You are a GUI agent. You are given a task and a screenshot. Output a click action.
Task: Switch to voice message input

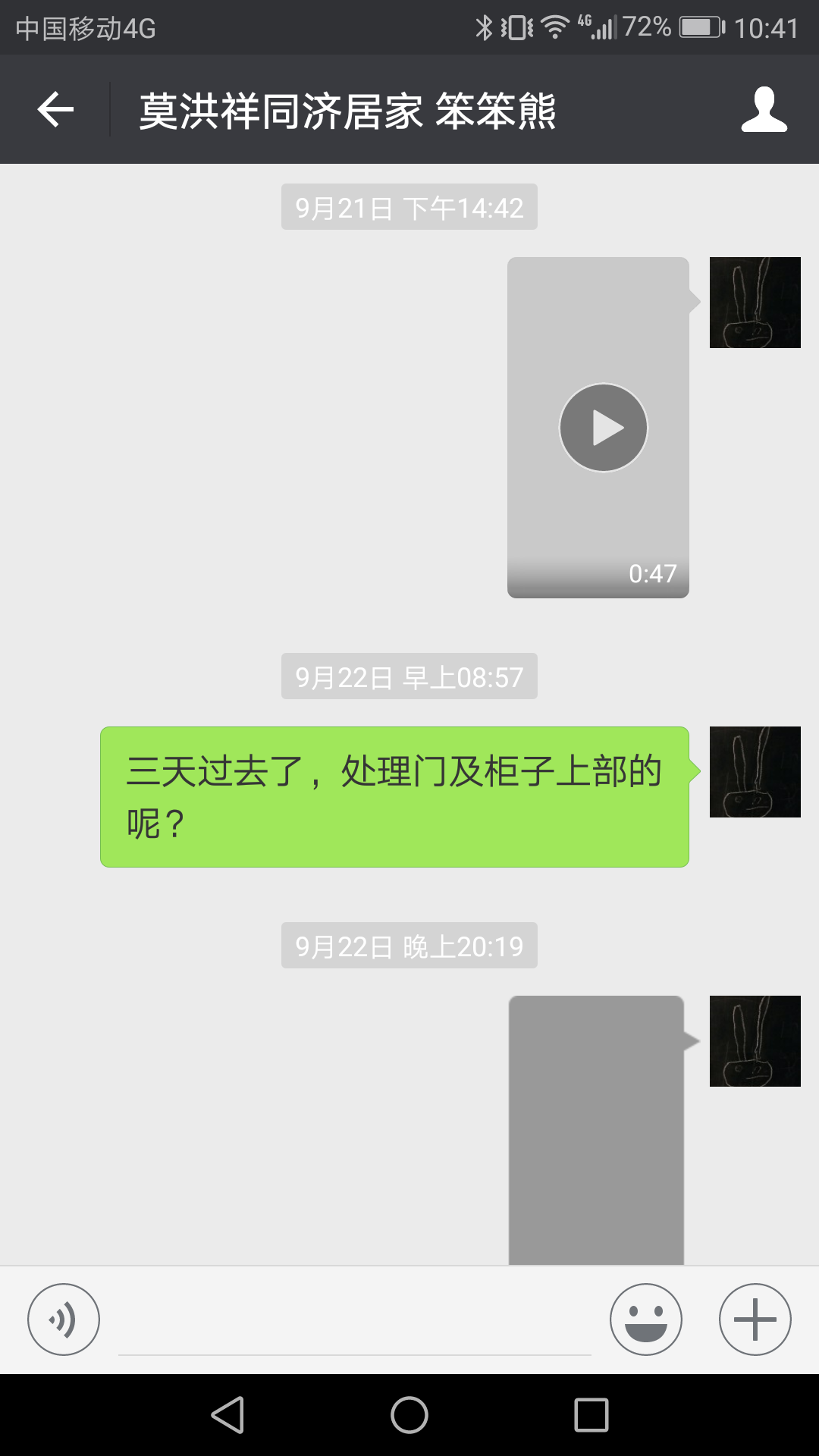[x=64, y=1319]
